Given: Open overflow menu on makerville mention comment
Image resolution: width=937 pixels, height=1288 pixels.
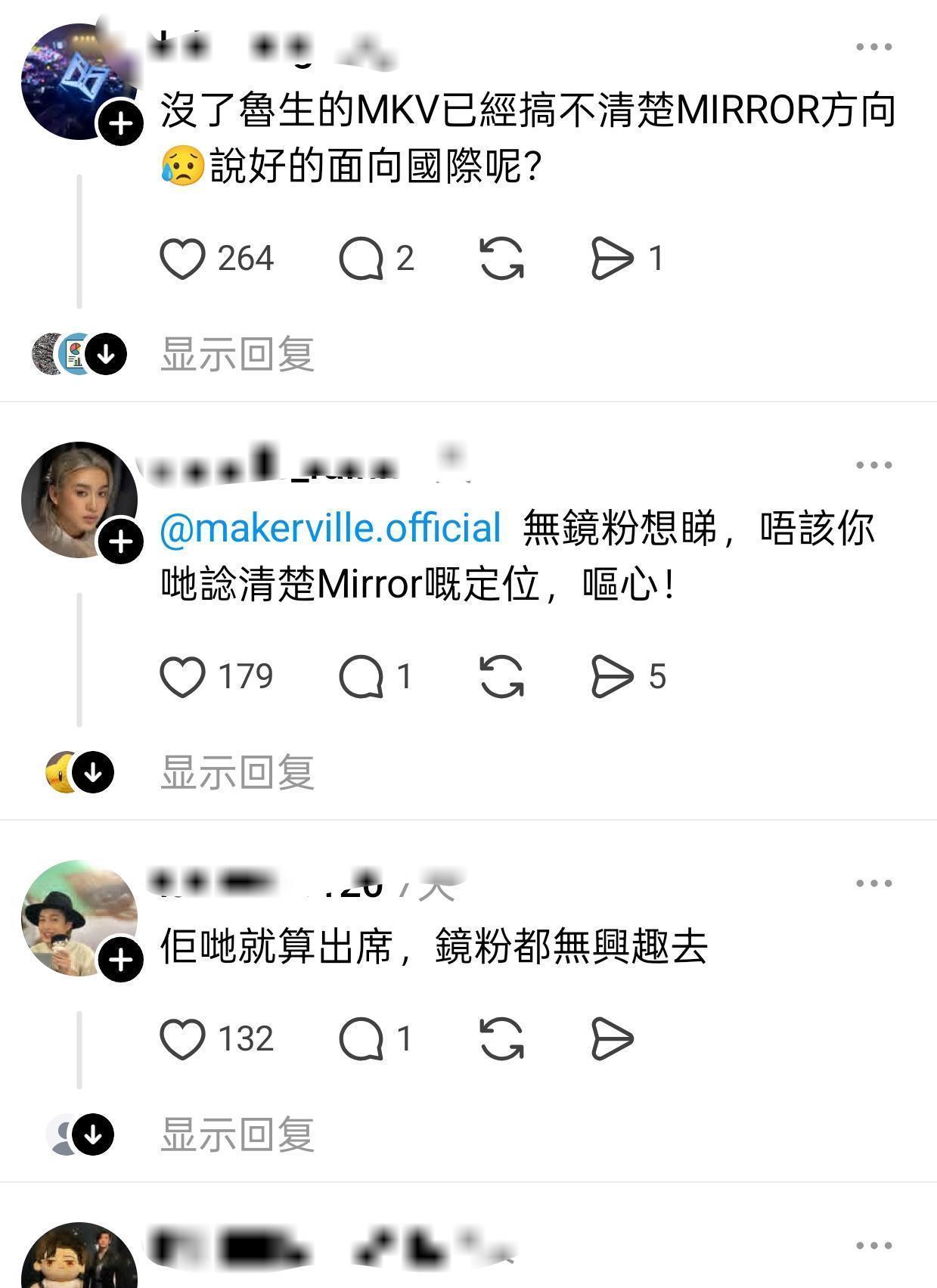Looking at the screenshot, I should (x=873, y=465).
